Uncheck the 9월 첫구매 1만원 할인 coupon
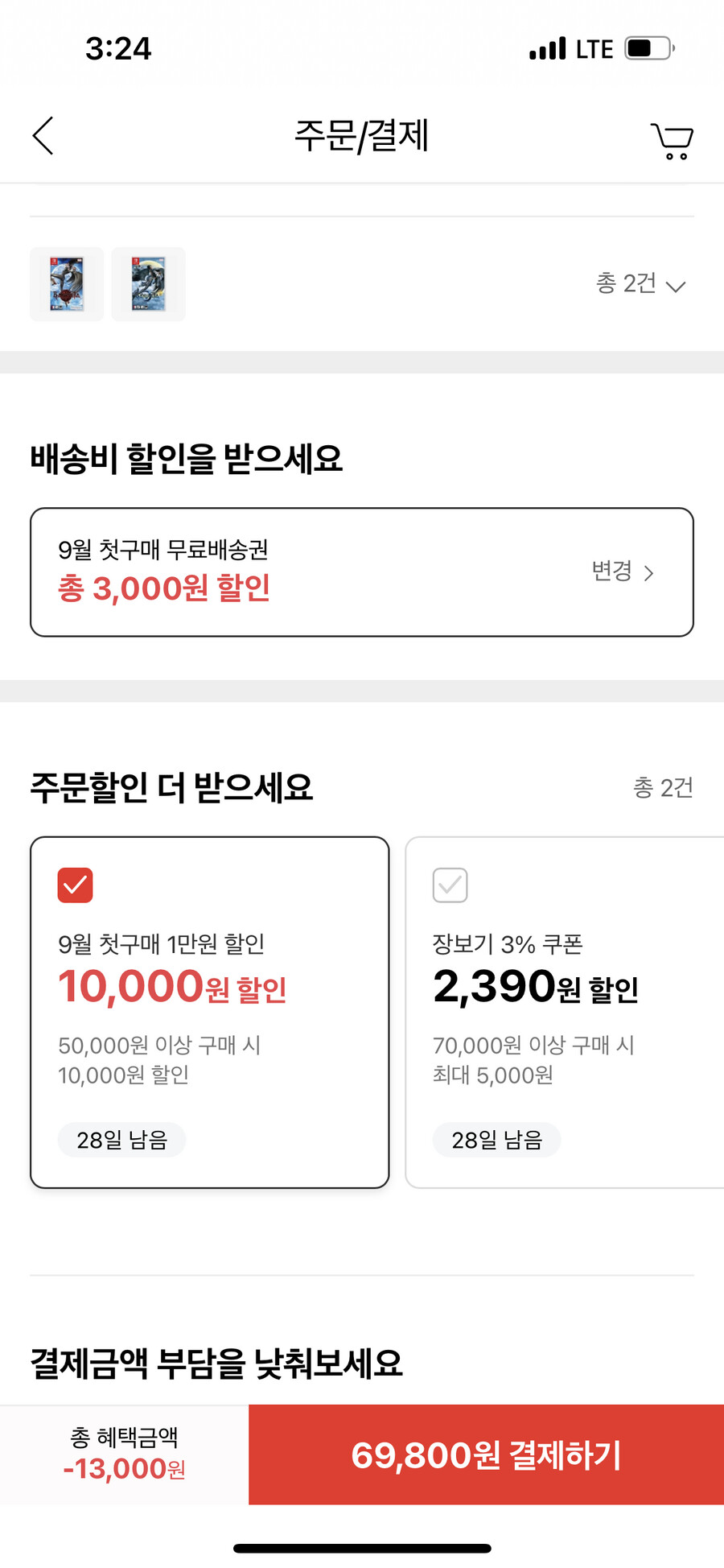Image resolution: width=724 pixels, height=1568 pixels. pos(76,885)
